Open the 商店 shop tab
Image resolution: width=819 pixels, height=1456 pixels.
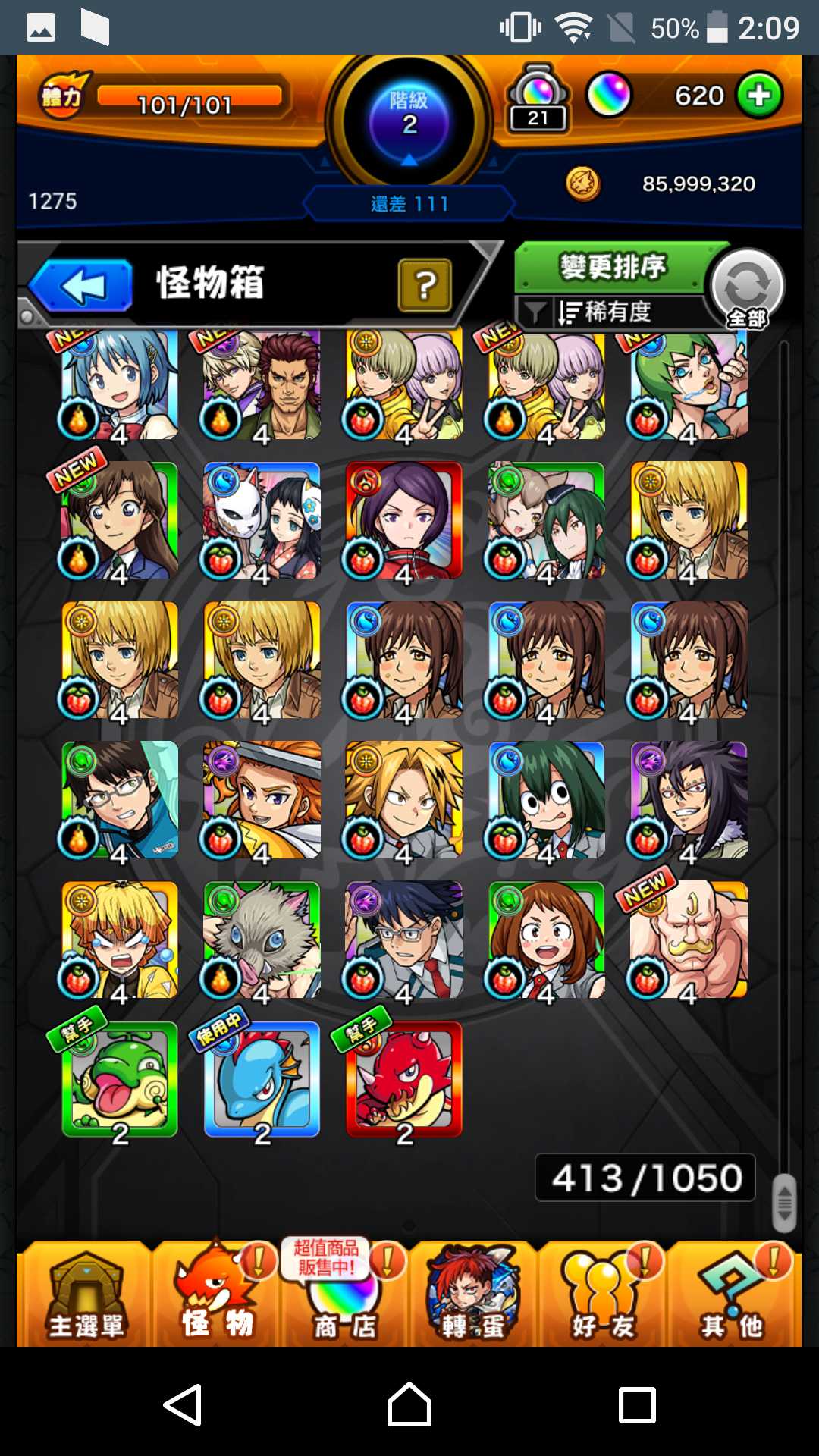point(345,1297)
